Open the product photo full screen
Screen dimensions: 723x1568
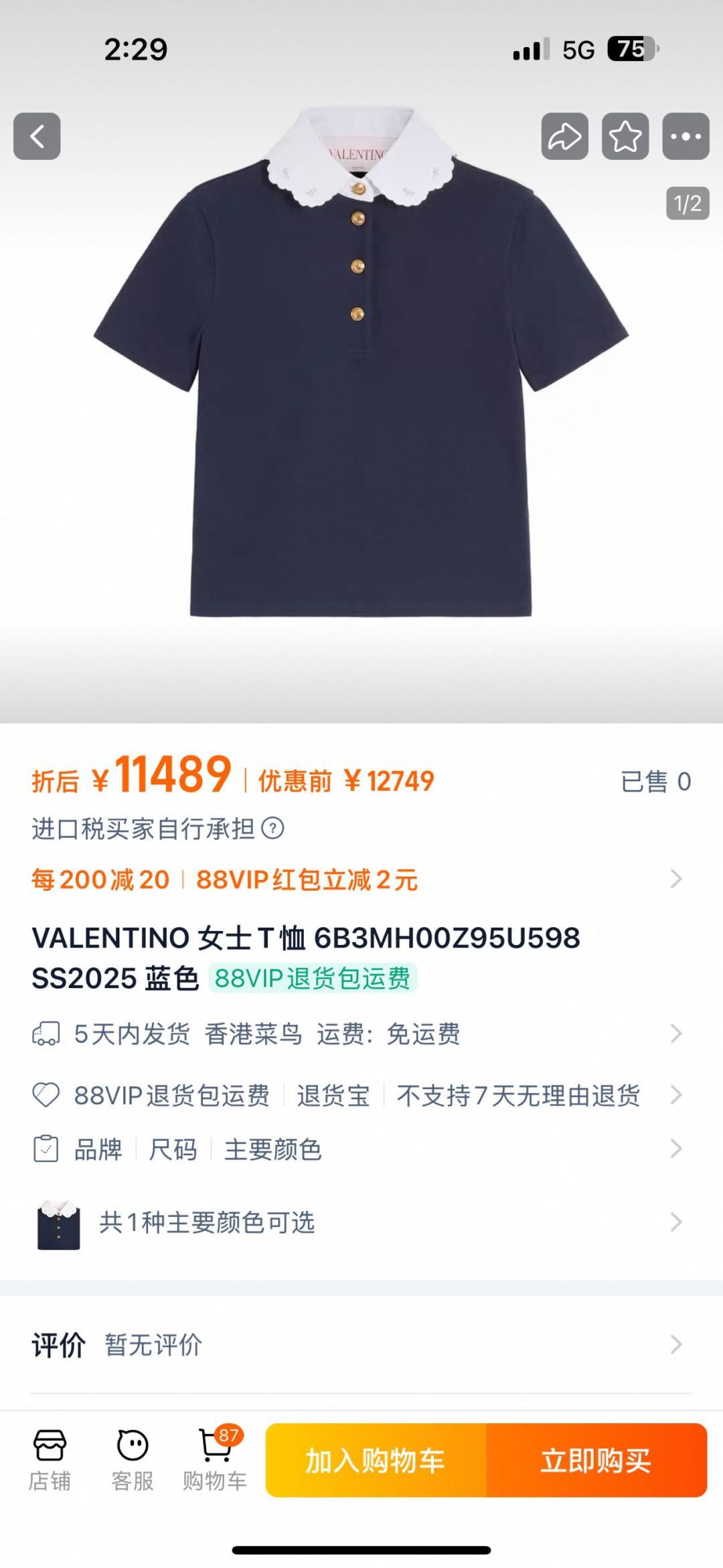click(361, 402)
